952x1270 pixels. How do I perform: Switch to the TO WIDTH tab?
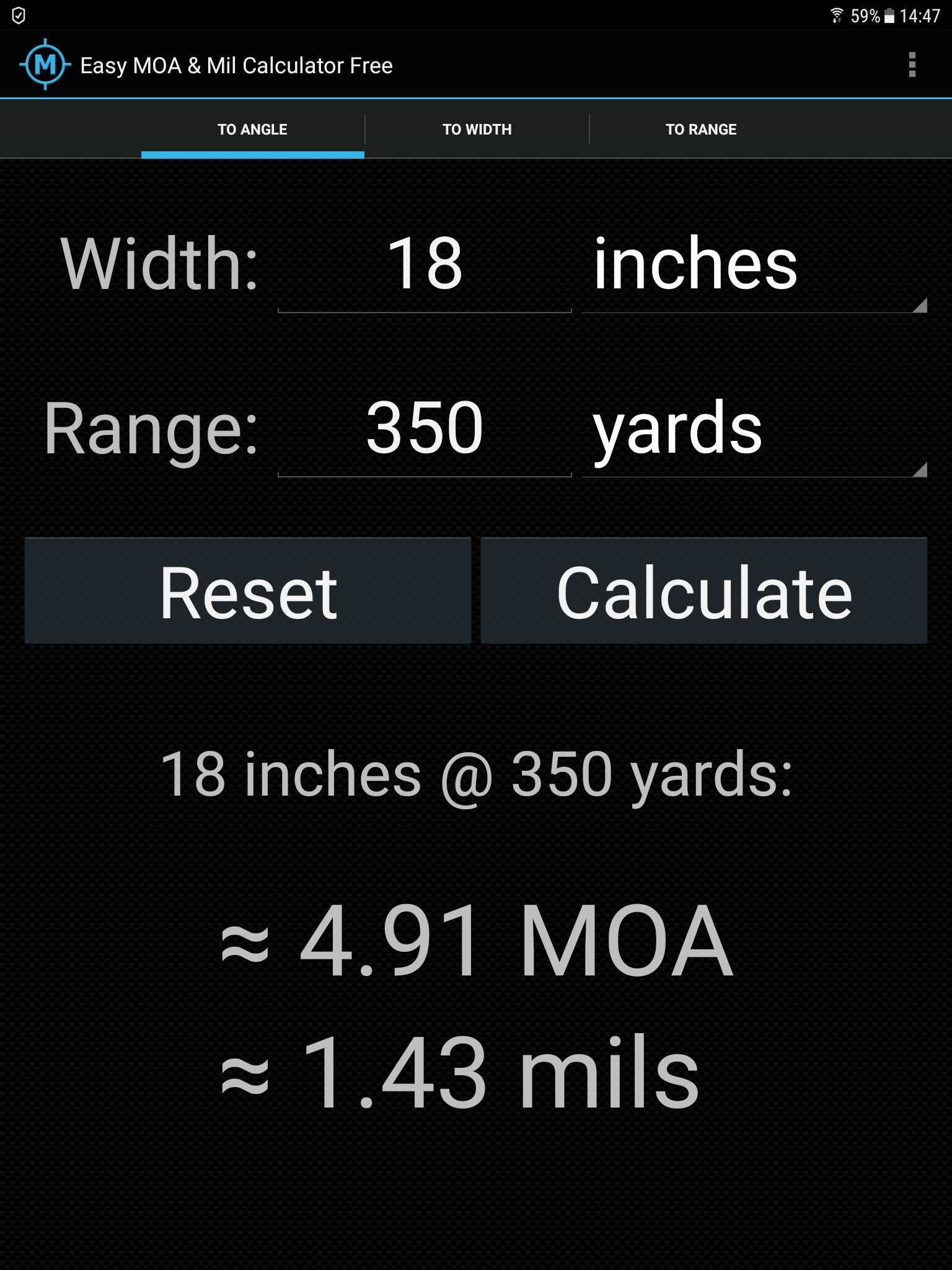(x=477, y=130)
